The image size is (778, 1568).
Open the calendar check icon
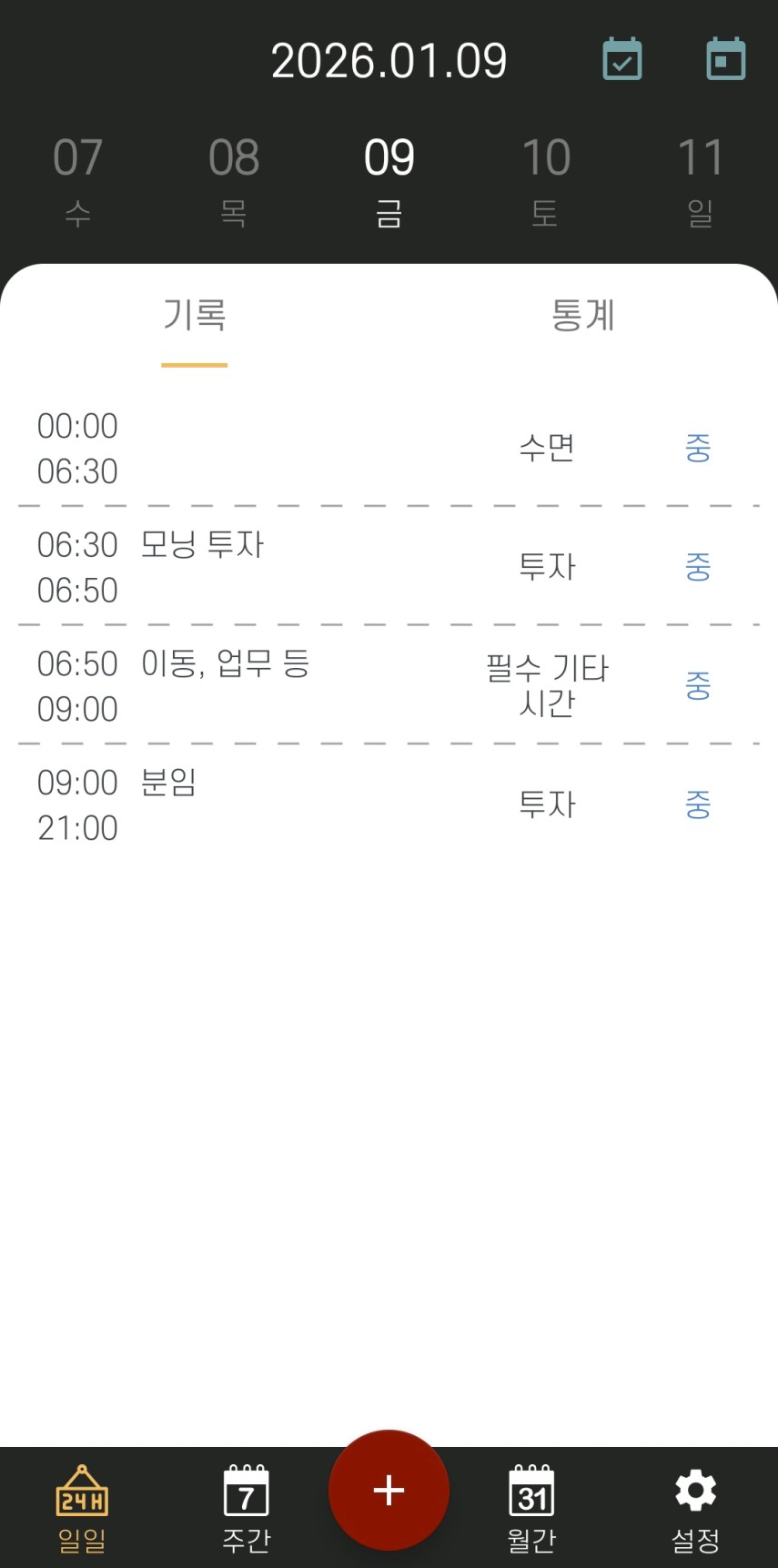coord(622,59)
